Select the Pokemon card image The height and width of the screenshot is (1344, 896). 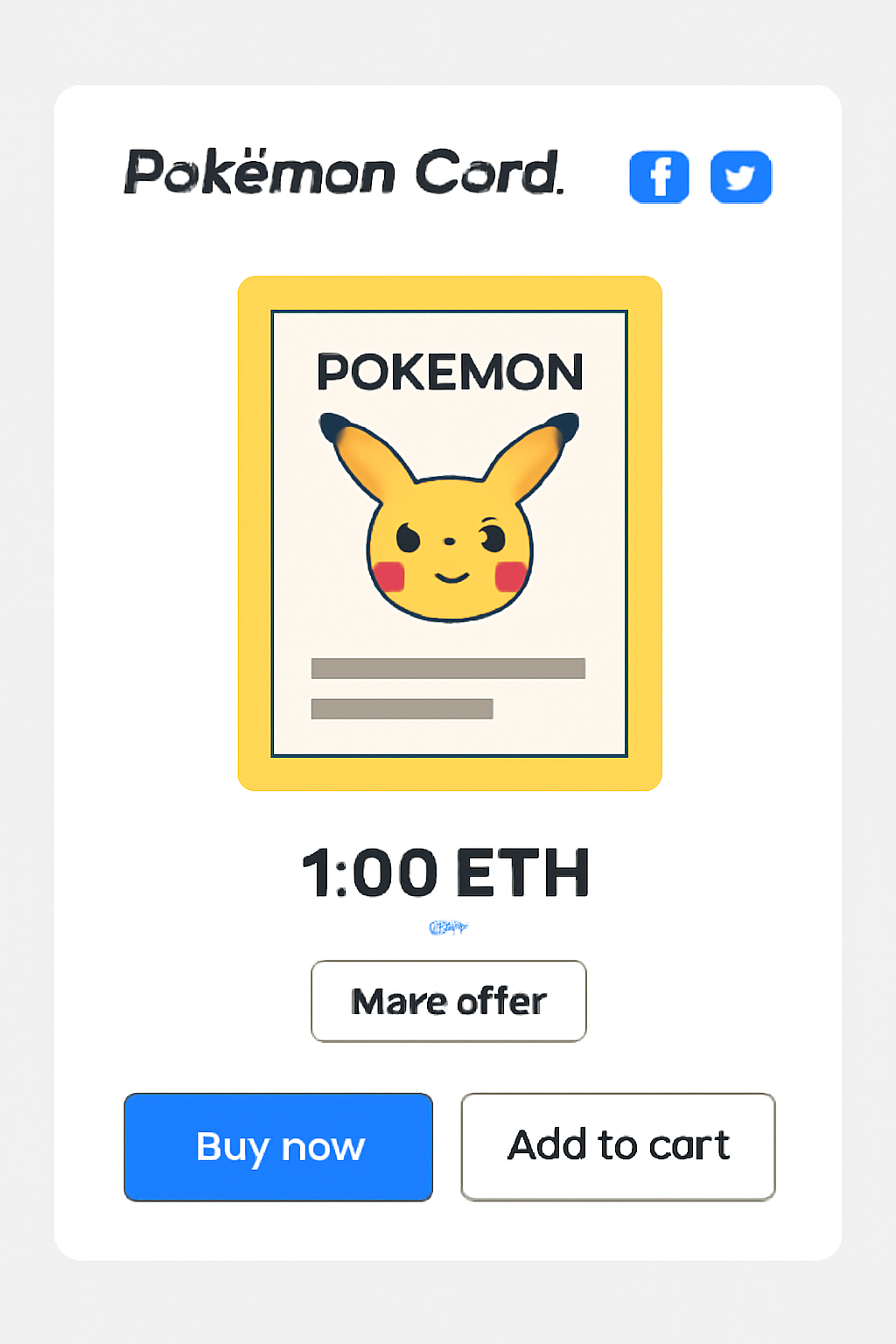click(x=449, y=532)
